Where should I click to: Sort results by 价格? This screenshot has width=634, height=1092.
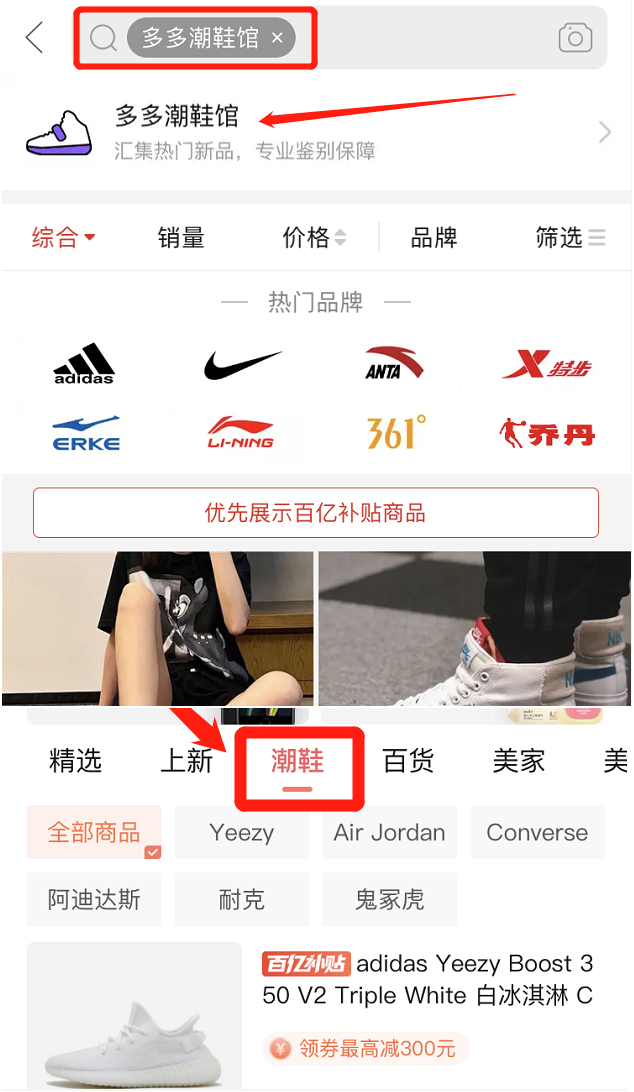pyautogui.click(x=314, y=237)
